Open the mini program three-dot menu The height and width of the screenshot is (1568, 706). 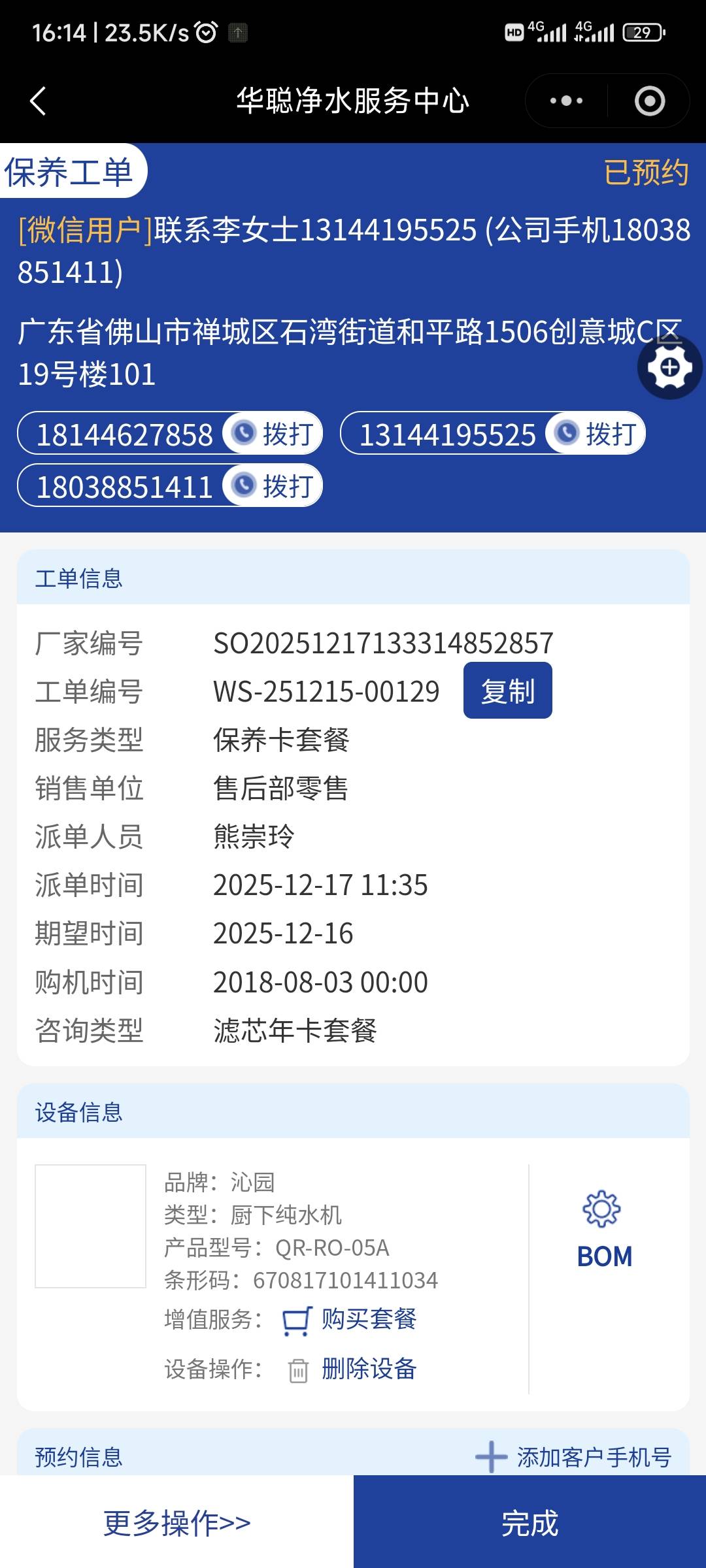566,101
